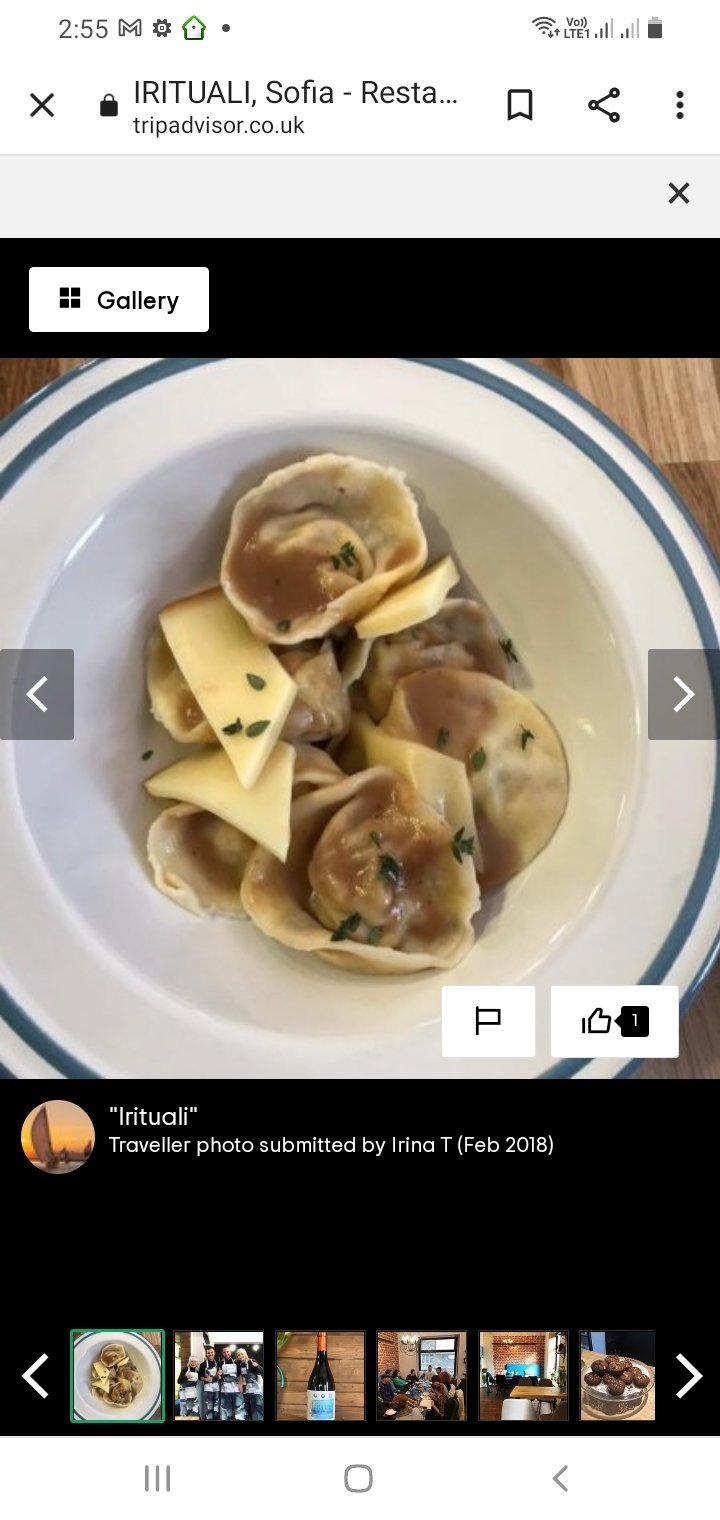
Task: Share the IRITUALI page link
Action: (603, 105)
